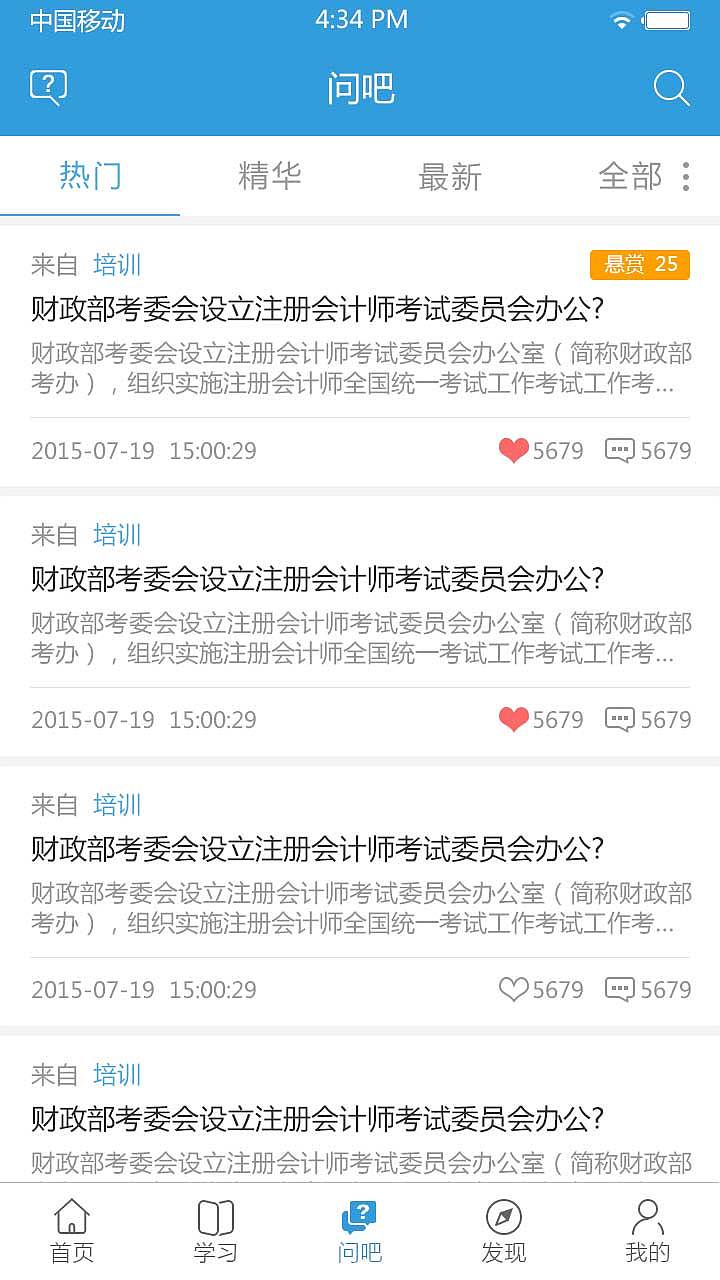Like the first post by tapping red heart
The width and height of the screenshot is (720, 1280).
coord(514,449)
